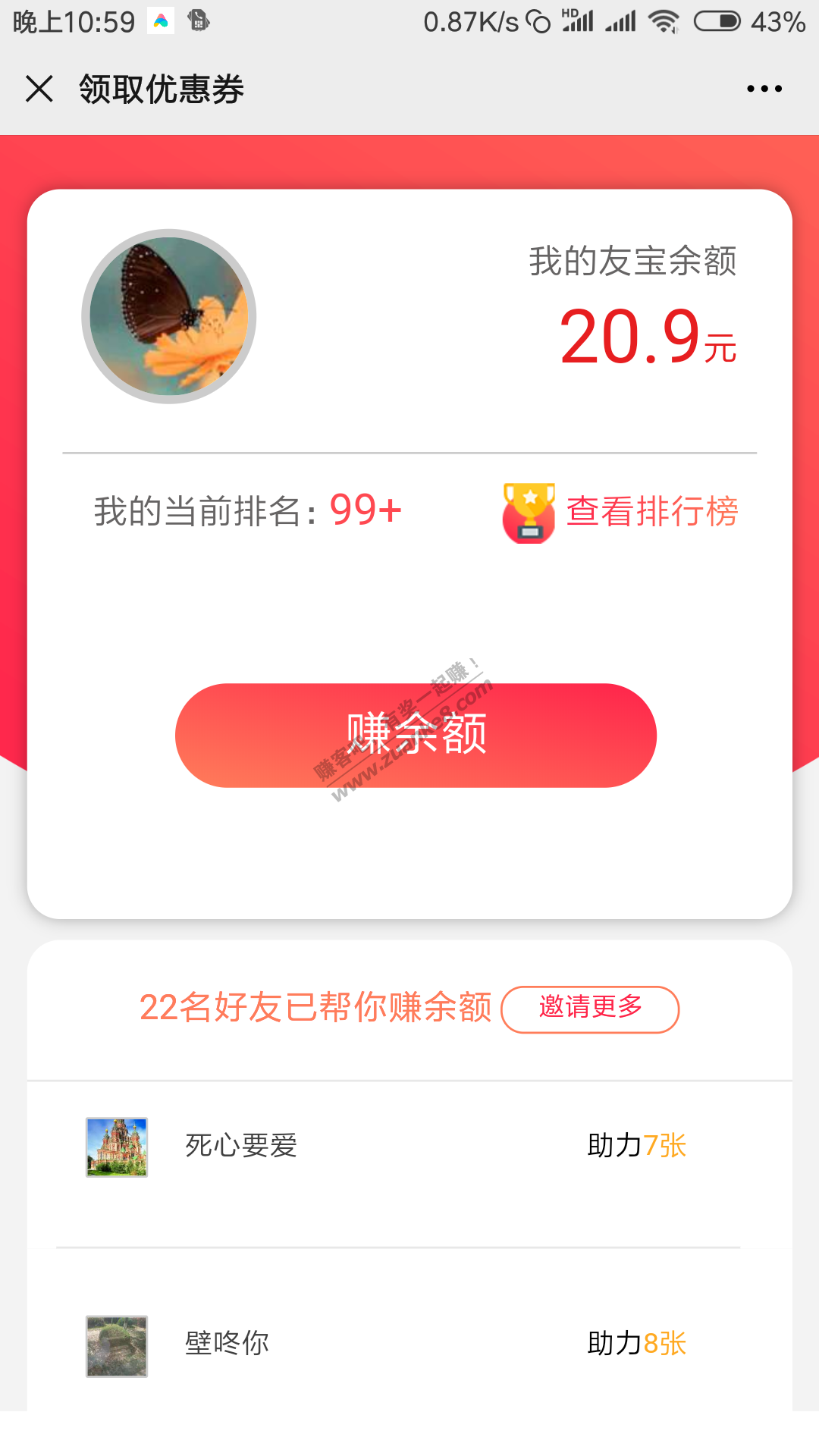819x1456 pixels.
Task: Open 查看排行榜 leaderboard
Action: [621, 511]
